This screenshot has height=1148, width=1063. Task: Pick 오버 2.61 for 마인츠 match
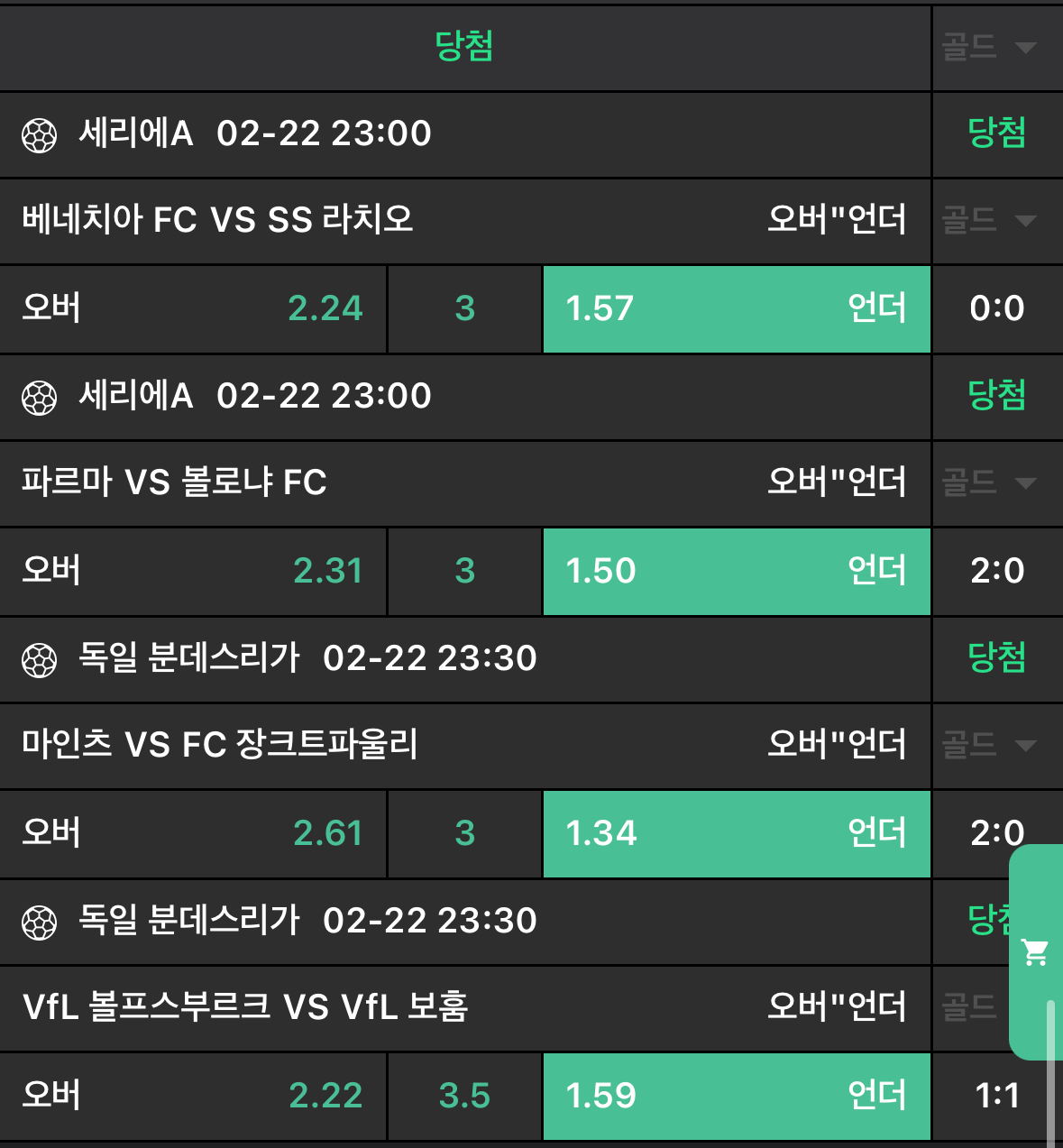pos(193,833)
